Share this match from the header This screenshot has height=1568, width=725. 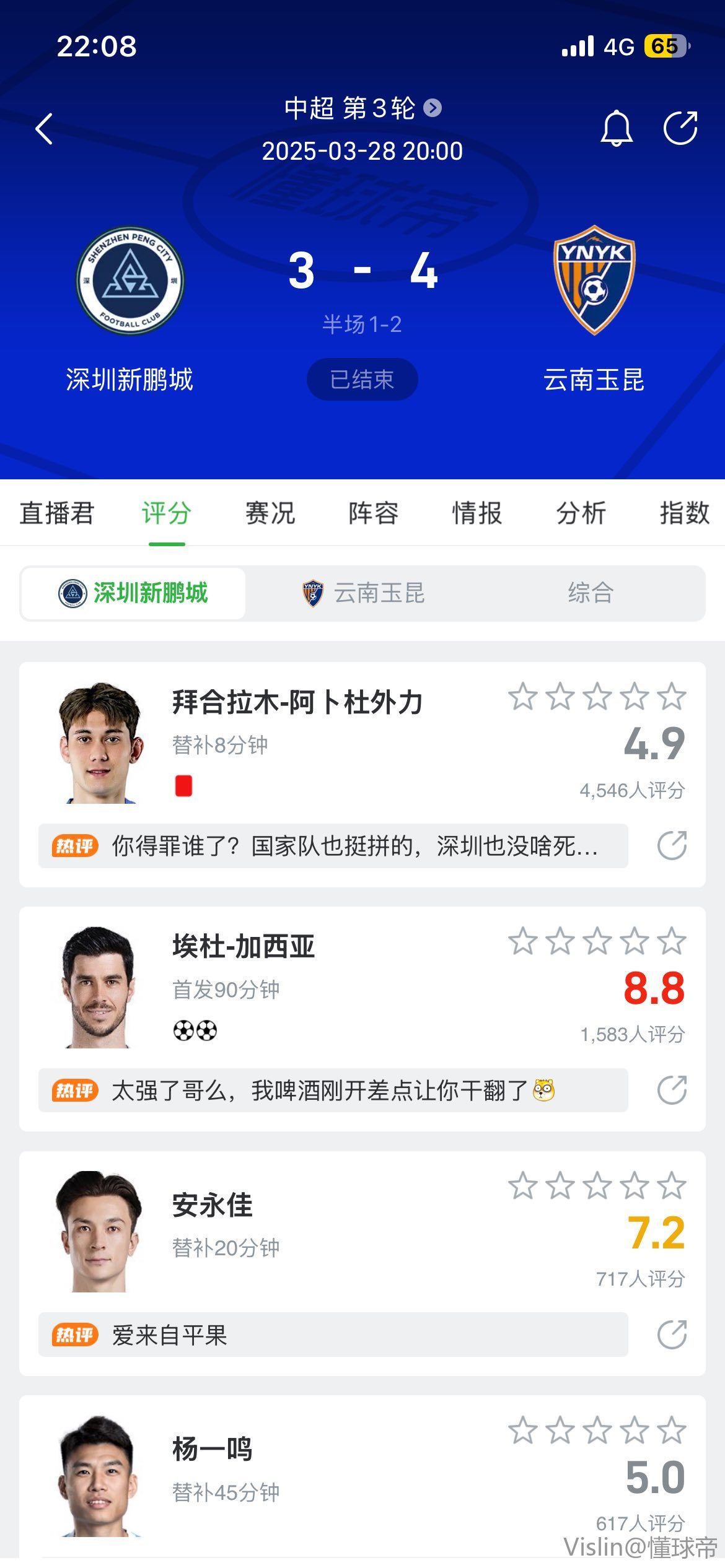680,128
